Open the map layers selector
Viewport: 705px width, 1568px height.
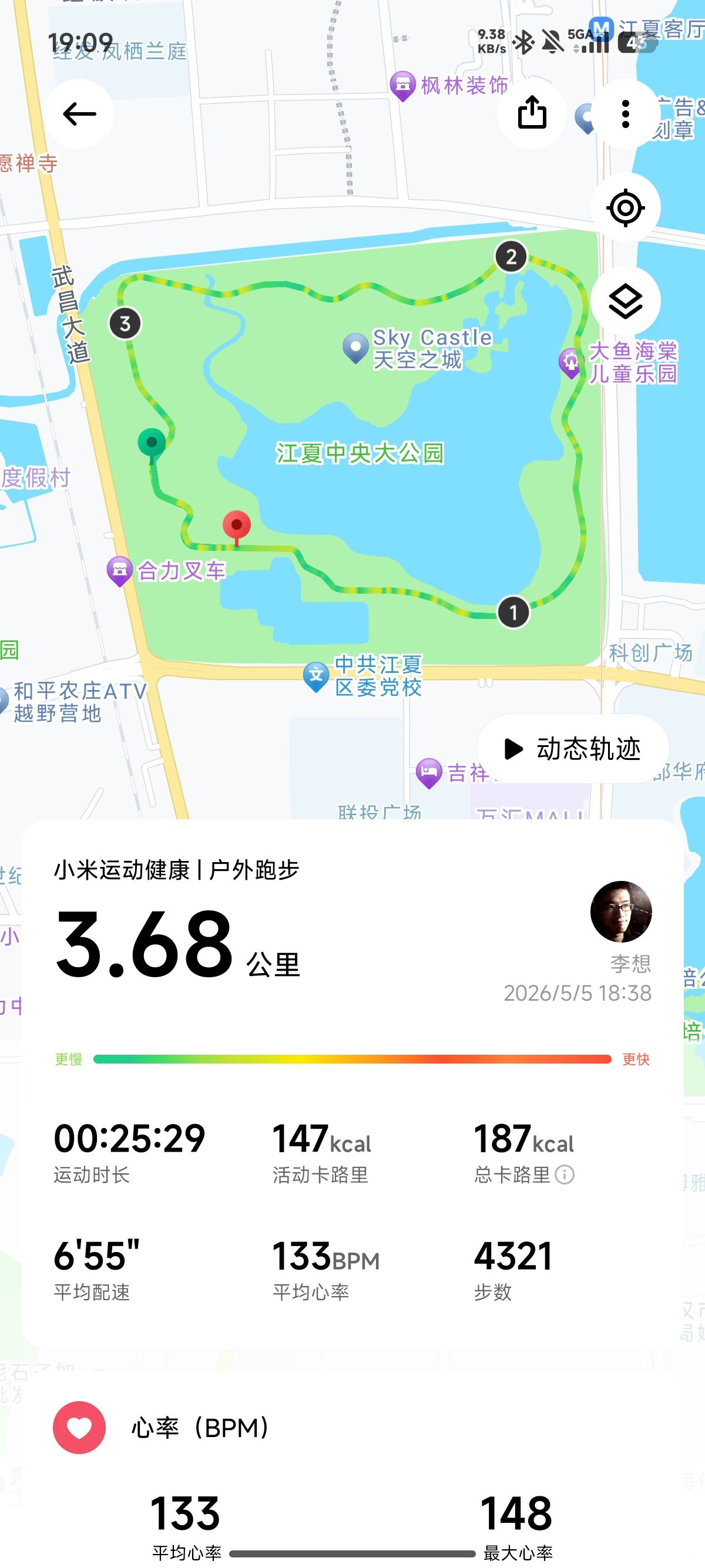[625, 301]
